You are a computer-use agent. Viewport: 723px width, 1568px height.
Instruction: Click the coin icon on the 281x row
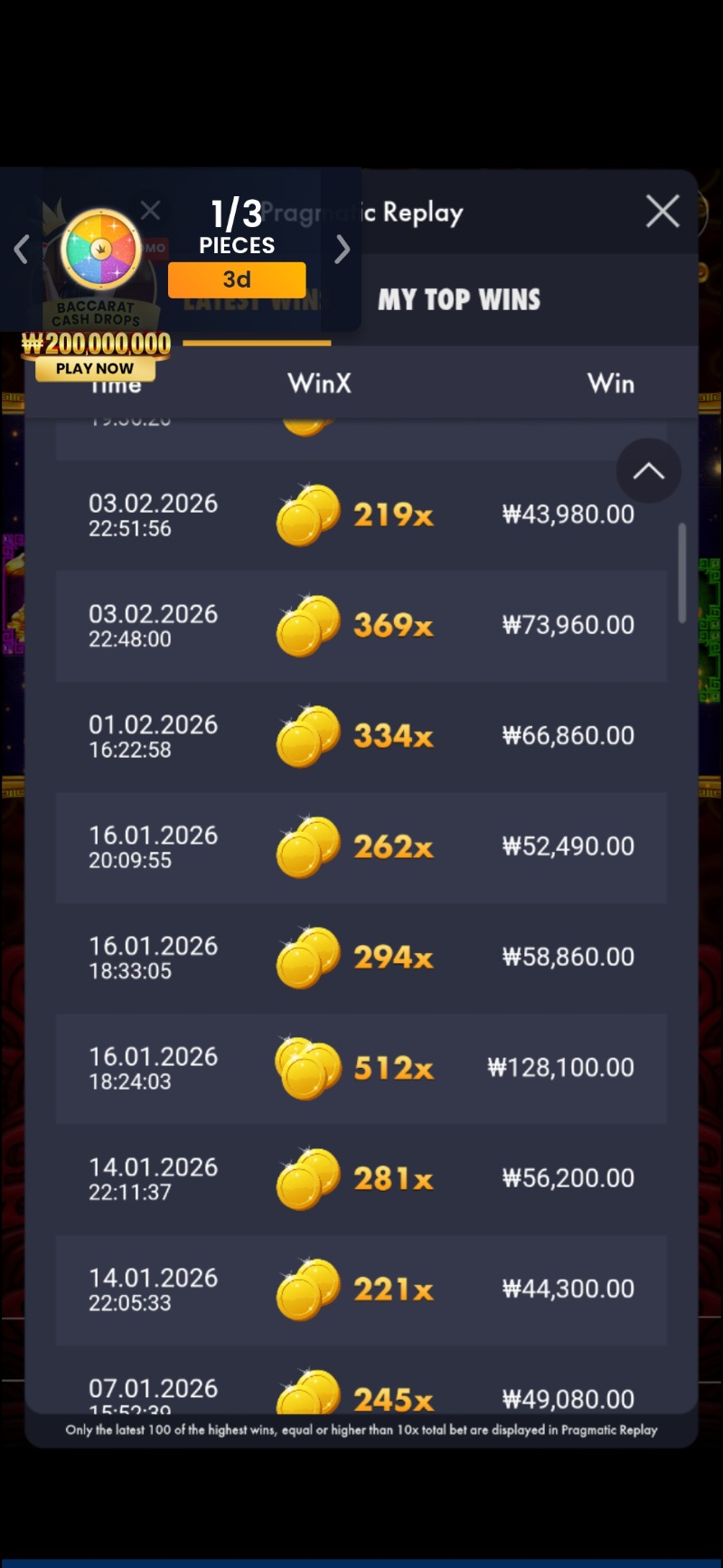tap(306, 1177)
